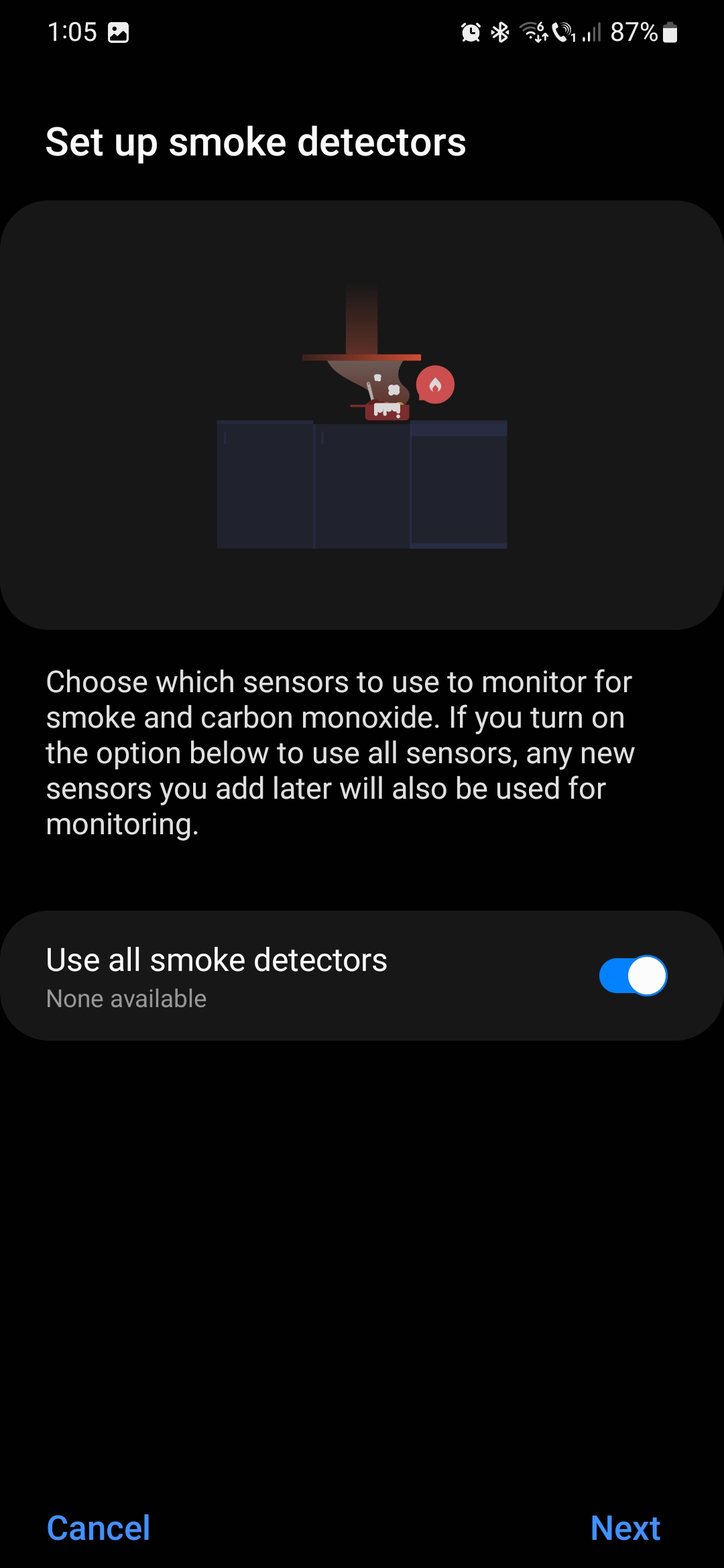The height and width of the screenshot is (1568, 724).
Task: Tap Next to continue setup
Action: [625, 1528]
